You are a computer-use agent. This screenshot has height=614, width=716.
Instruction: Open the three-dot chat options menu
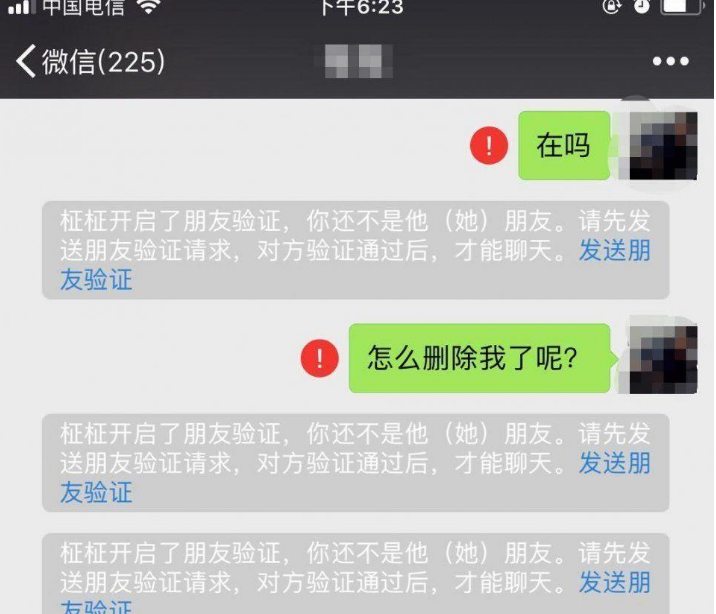point(670,62)
